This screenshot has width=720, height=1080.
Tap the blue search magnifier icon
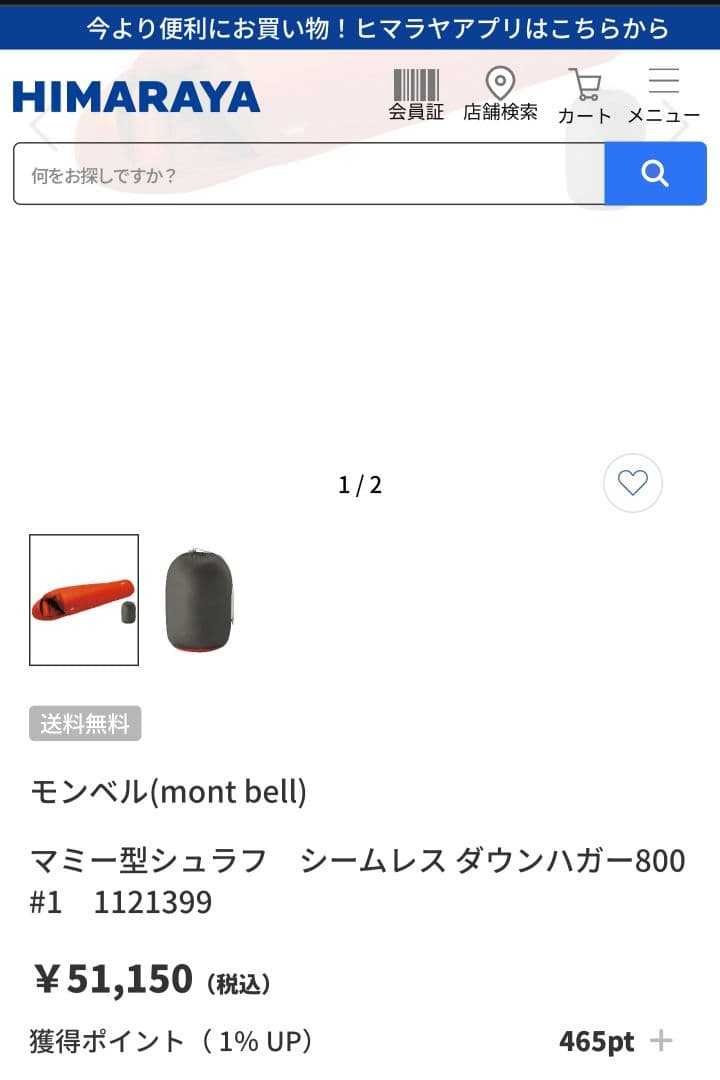(x=655, y=172)
